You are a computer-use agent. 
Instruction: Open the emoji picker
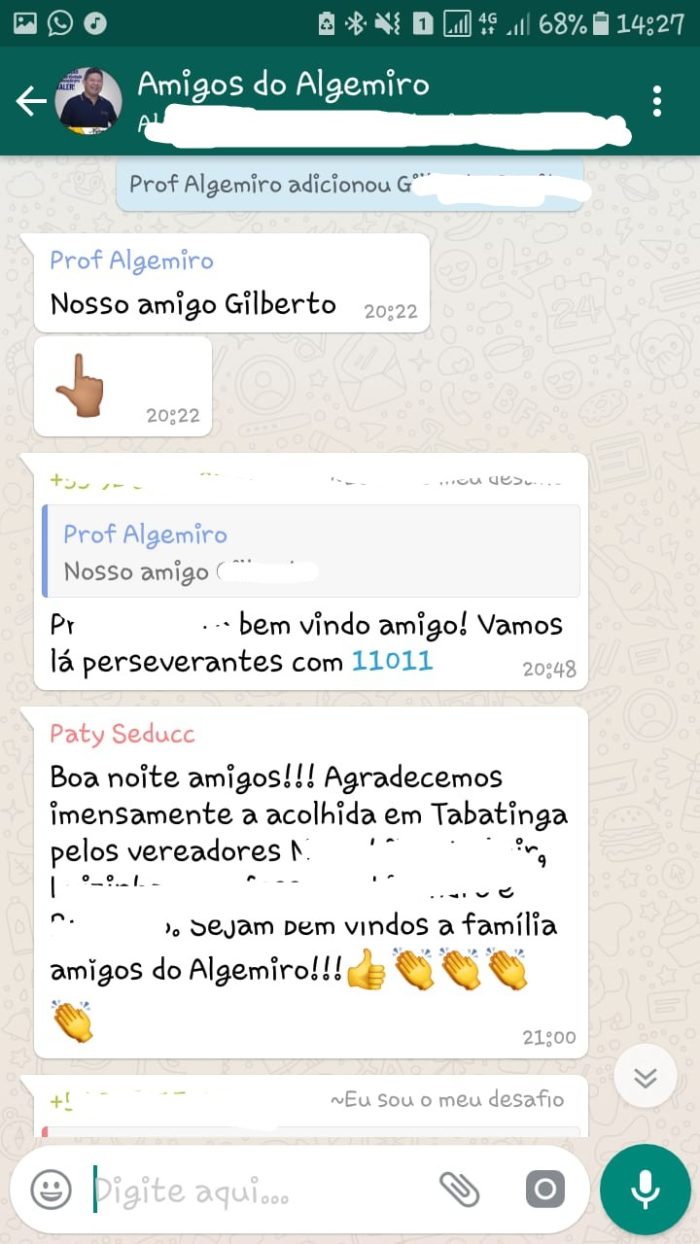(x=51, y=1189)
